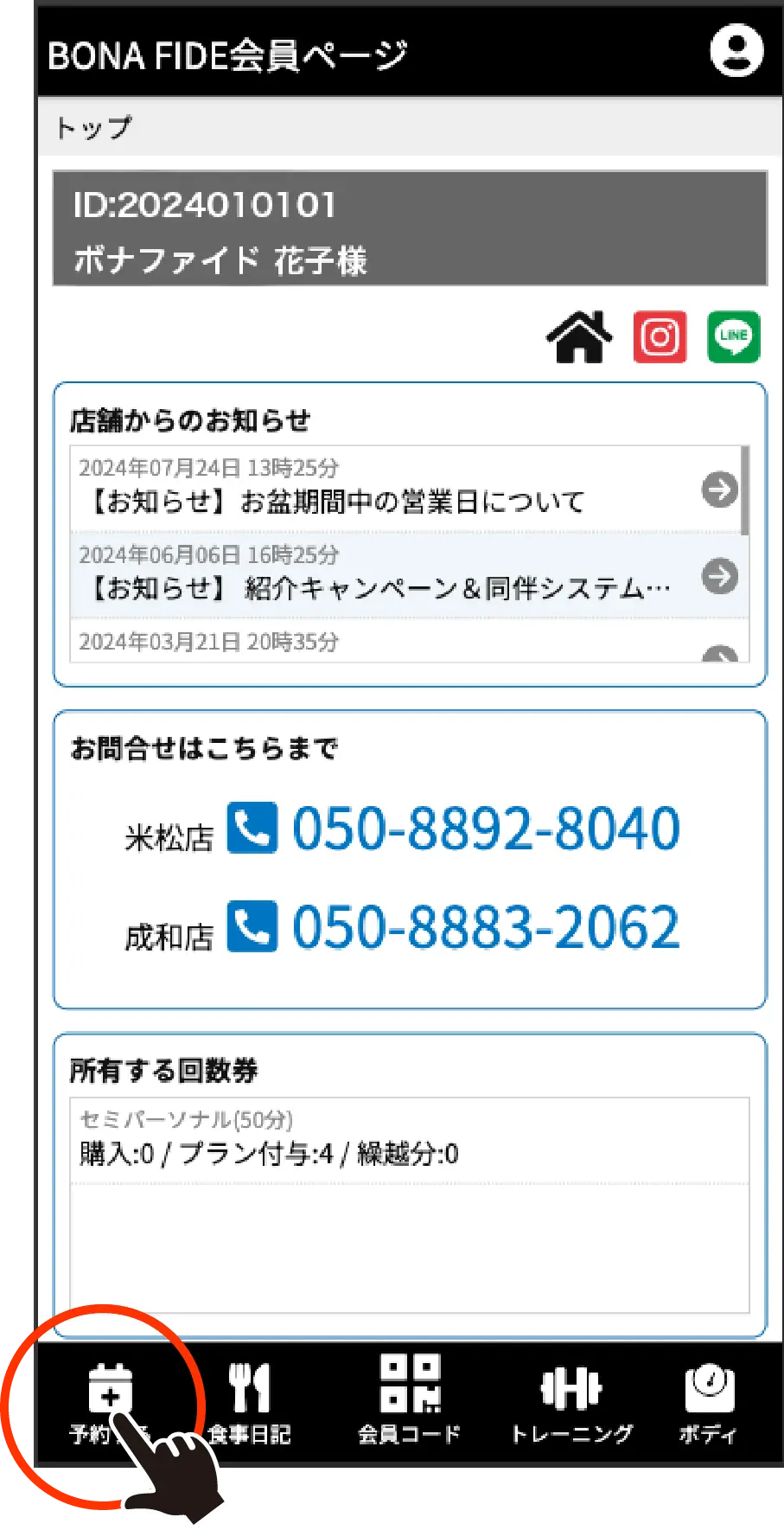Screen dimensions: 784x1530
Task: Switch to the 食事日記 tab
Action: 249,1403
